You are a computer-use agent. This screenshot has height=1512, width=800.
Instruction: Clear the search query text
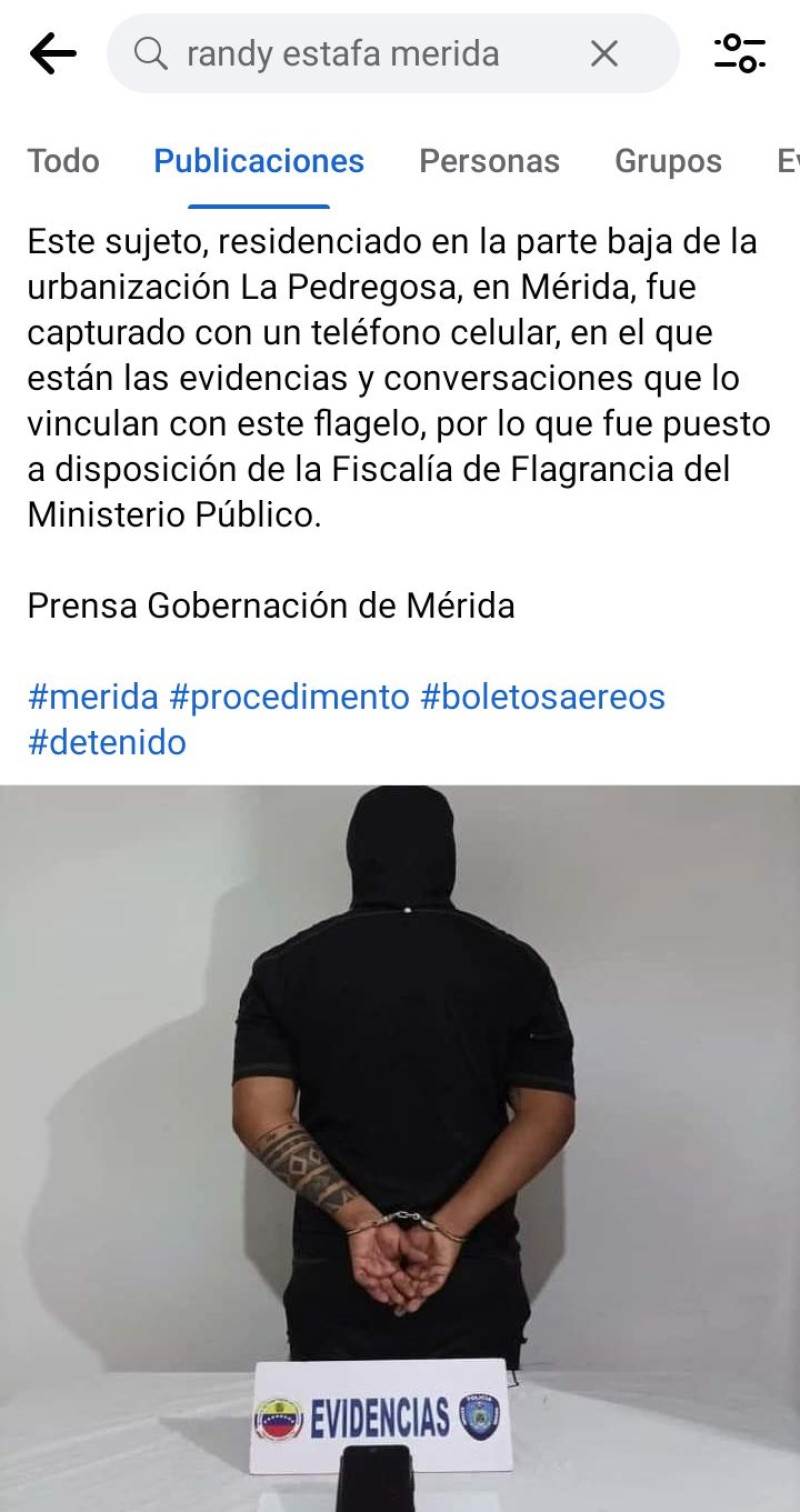pos(604,54)
